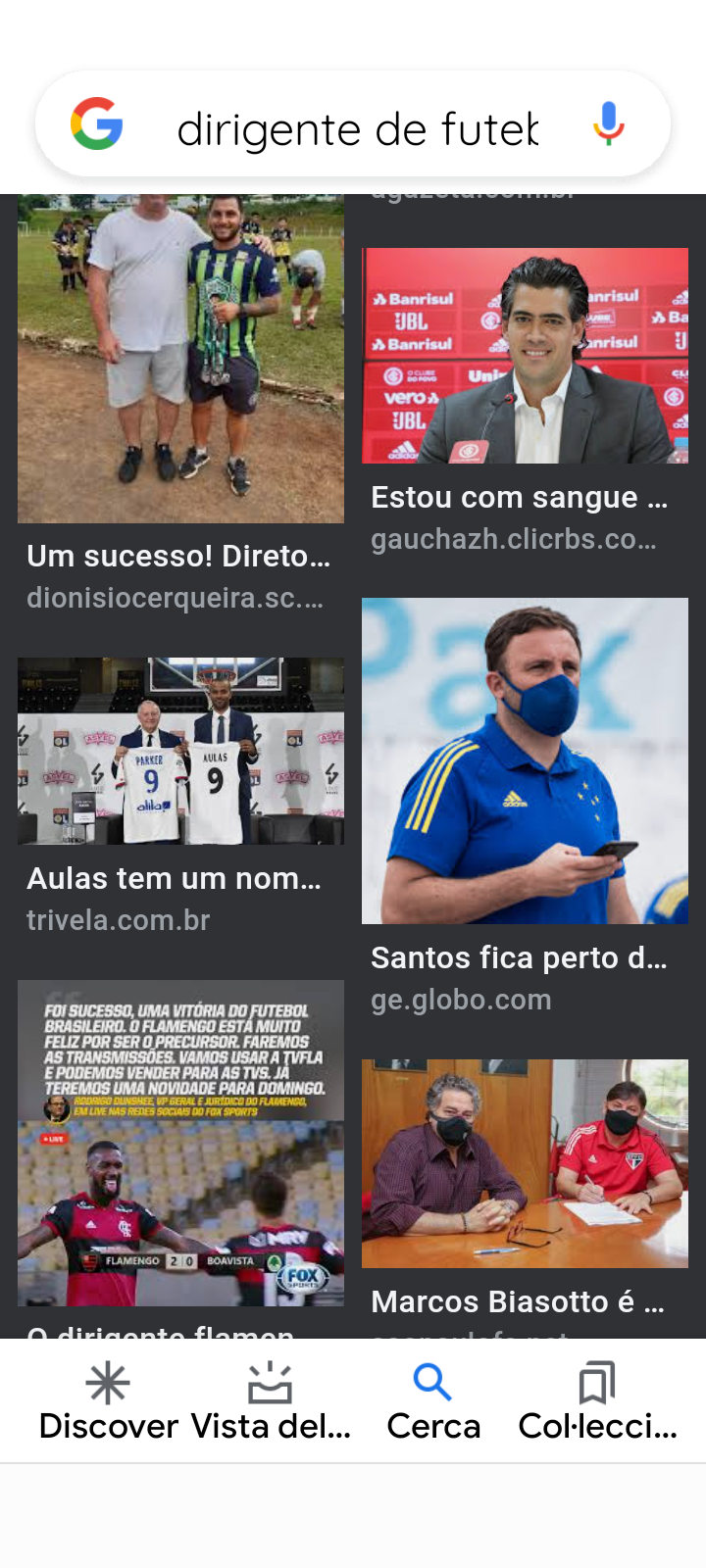This screenshot has height=1568, width=706.
Task: Switch to the Discover tab
Action: [108, 1401]
